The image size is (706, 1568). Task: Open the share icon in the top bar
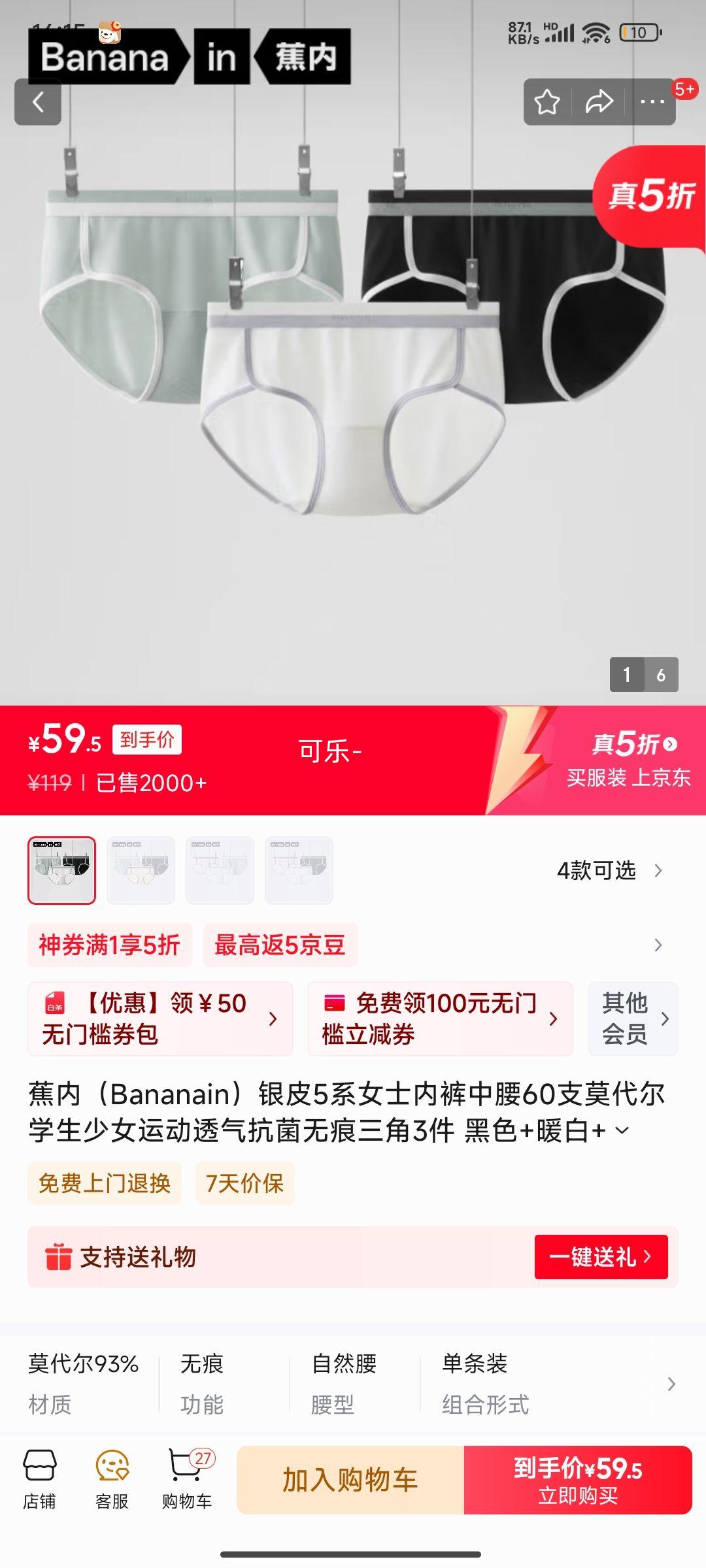click(599, 102)
